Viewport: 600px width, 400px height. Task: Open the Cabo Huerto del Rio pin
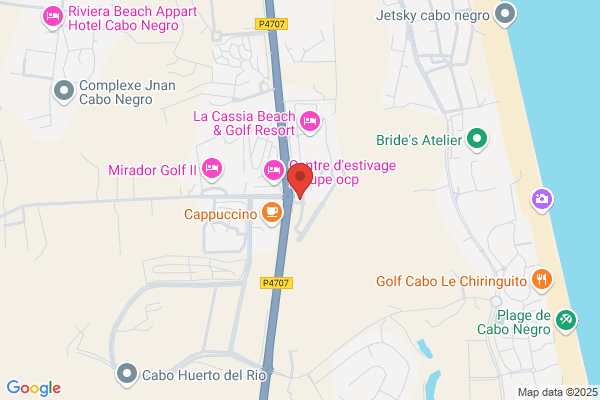click(127, 374)
